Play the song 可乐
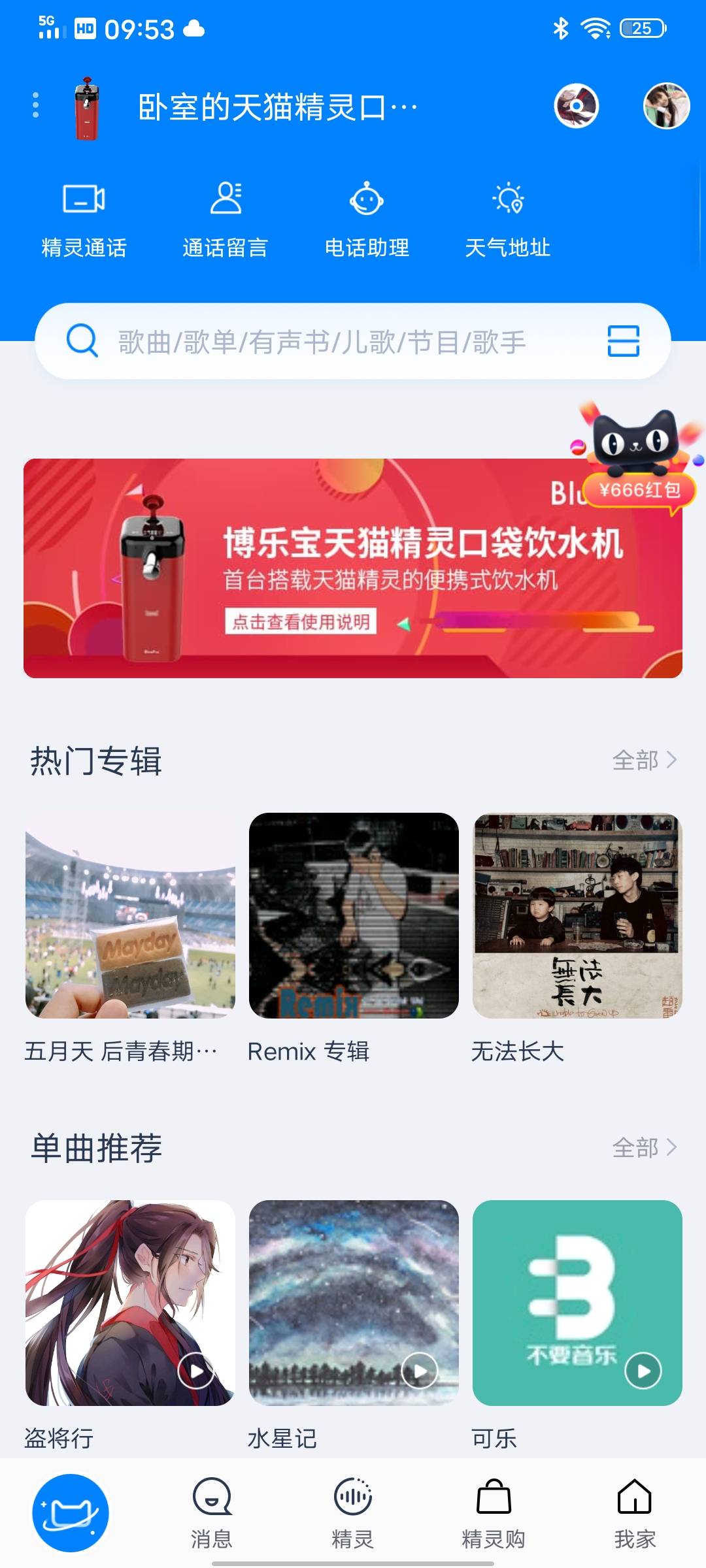Screen dimensions: 706x1568 643,1371
